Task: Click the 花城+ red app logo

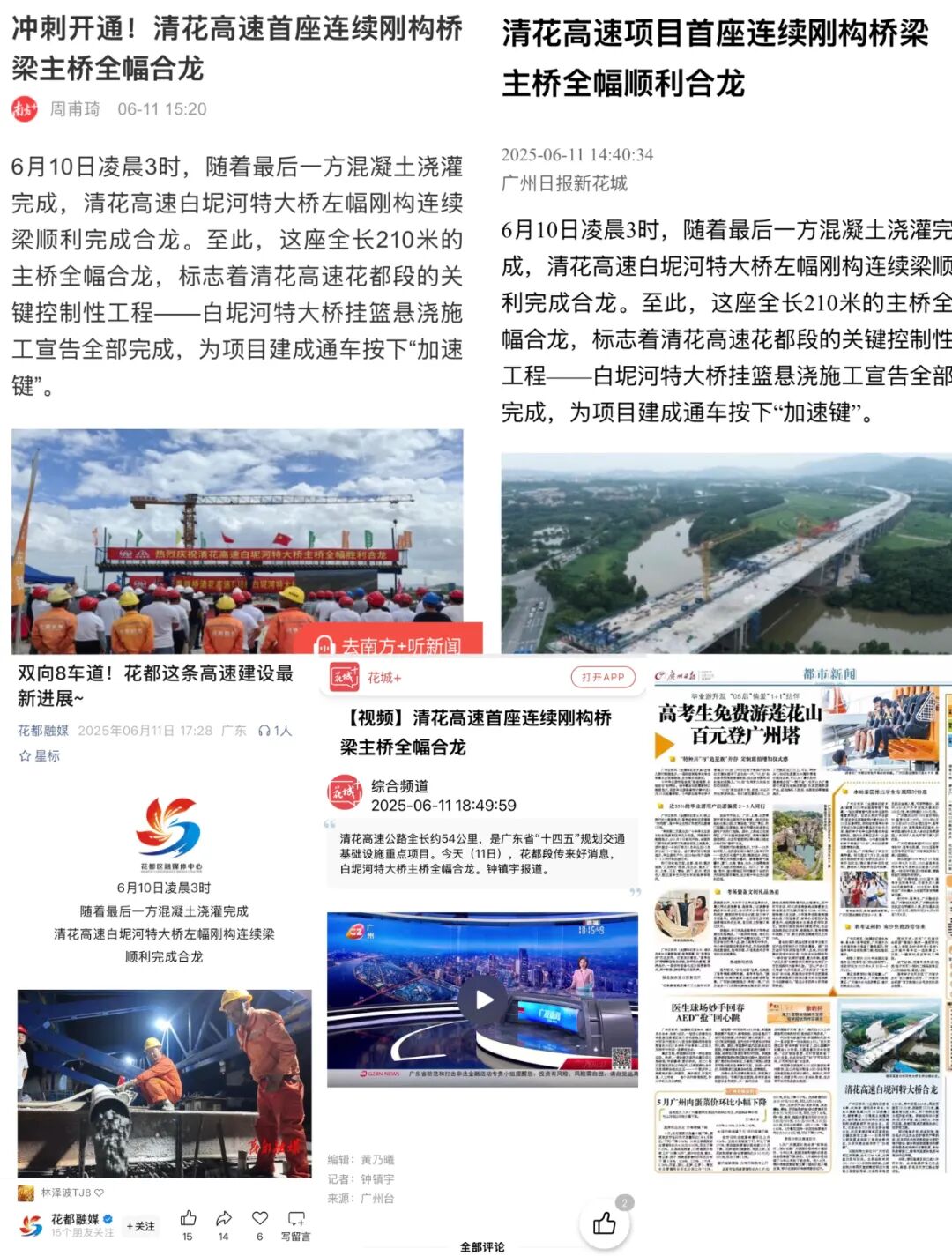Action: pyautogui.click(x=343, y=677)
